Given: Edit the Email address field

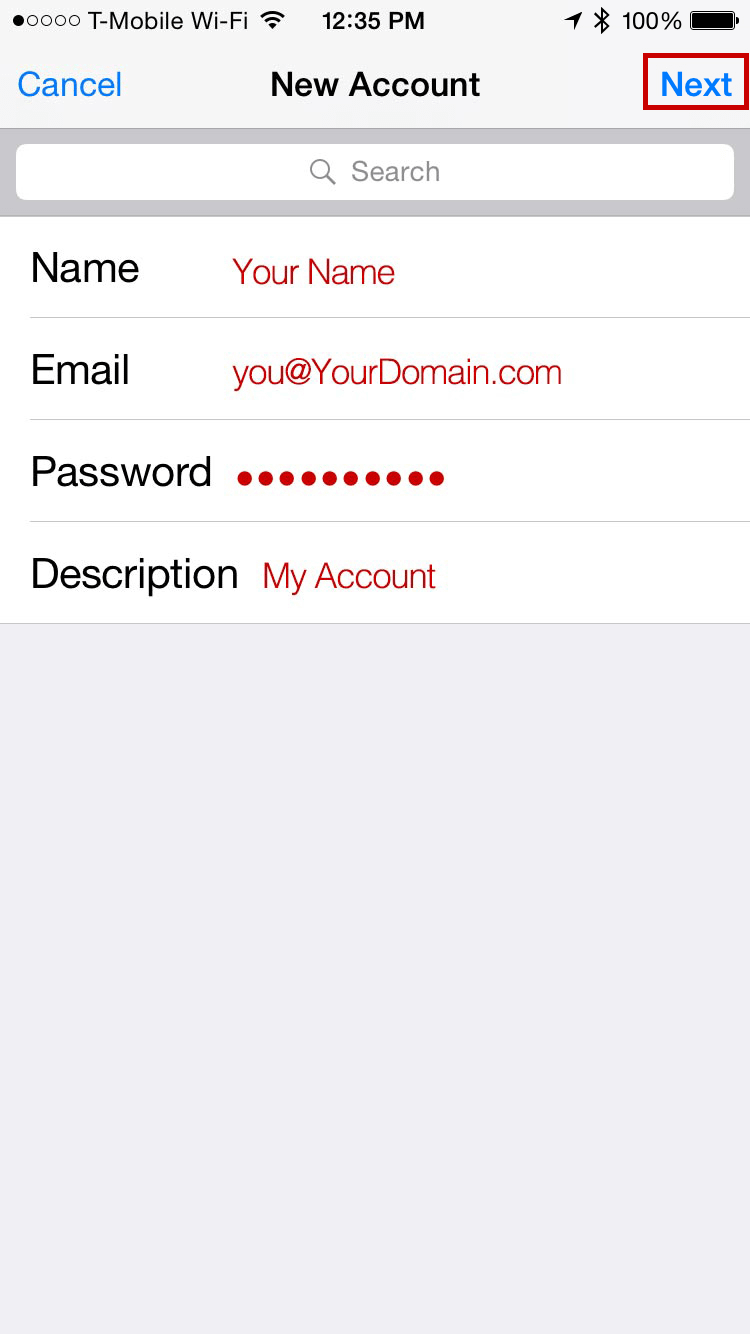Looking at the screenshot, I should tap(375, 370).
